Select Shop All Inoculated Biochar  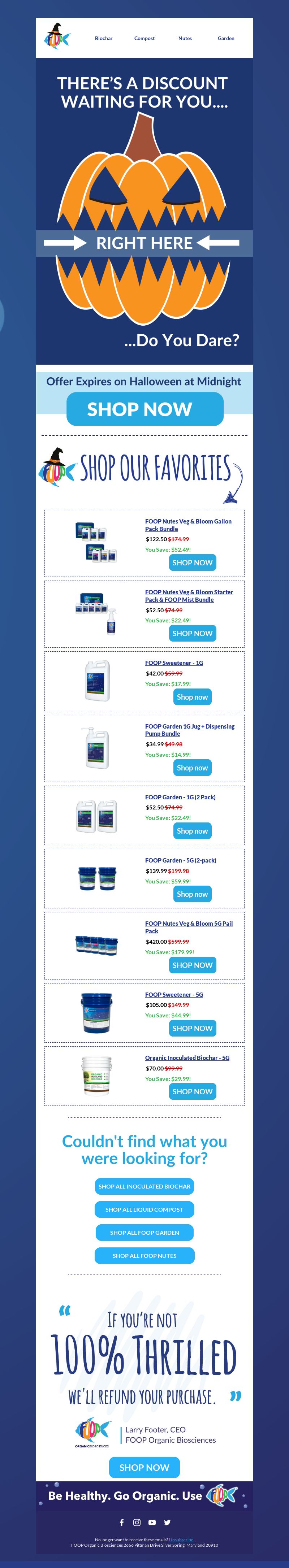click(144, 1186)
